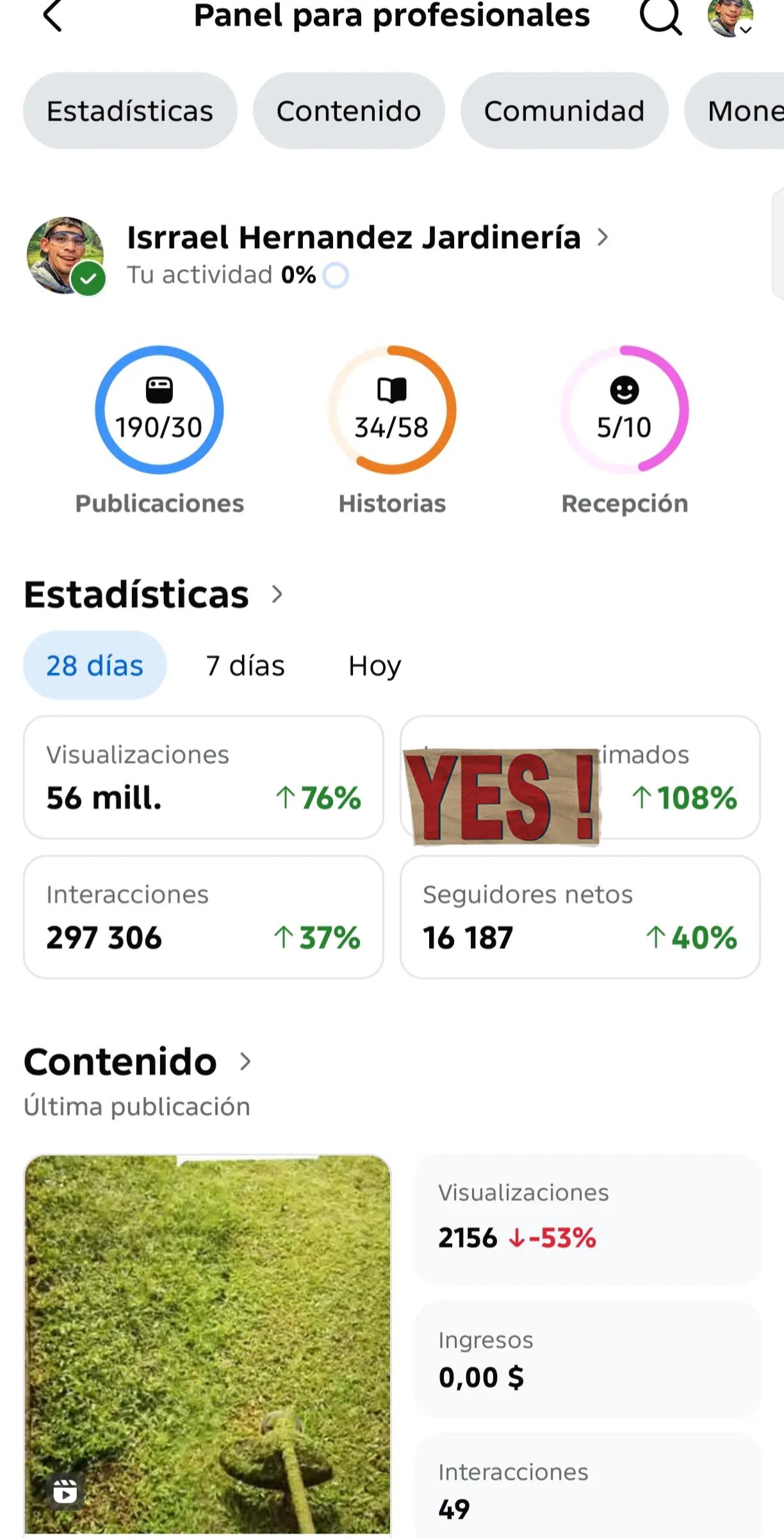Open the Publicaciones 190/30 goal ring
This screenshot has height=1538, width=784.
159,410
